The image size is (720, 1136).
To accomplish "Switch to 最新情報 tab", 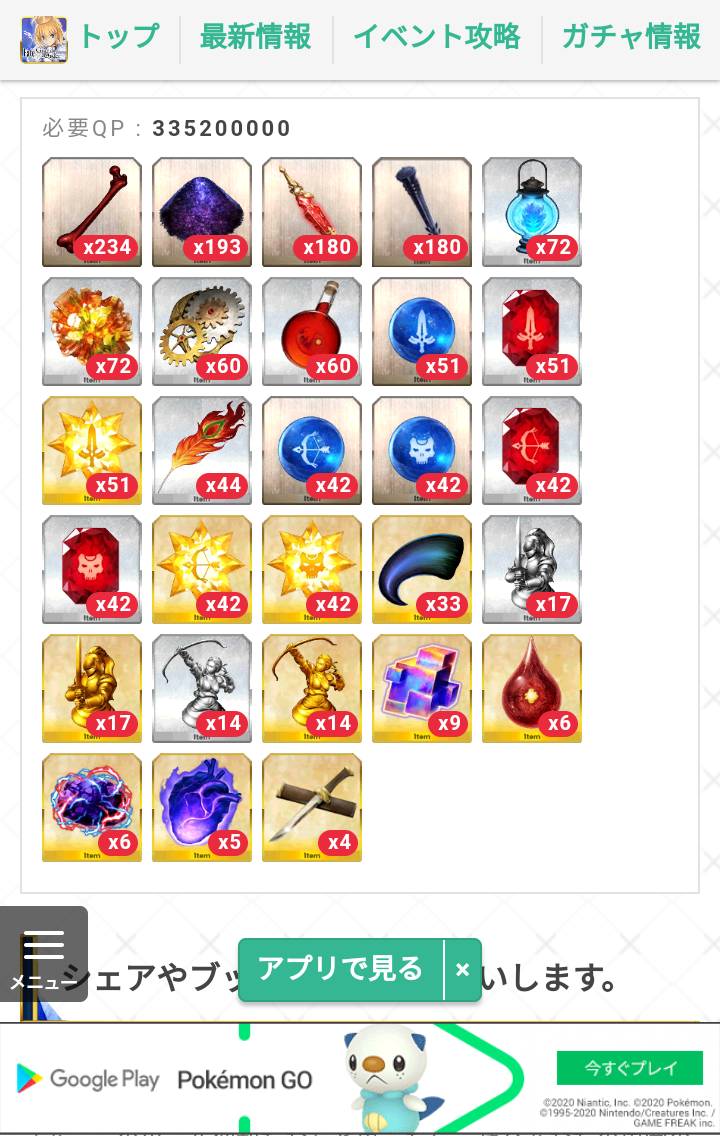I will point(256,38).
